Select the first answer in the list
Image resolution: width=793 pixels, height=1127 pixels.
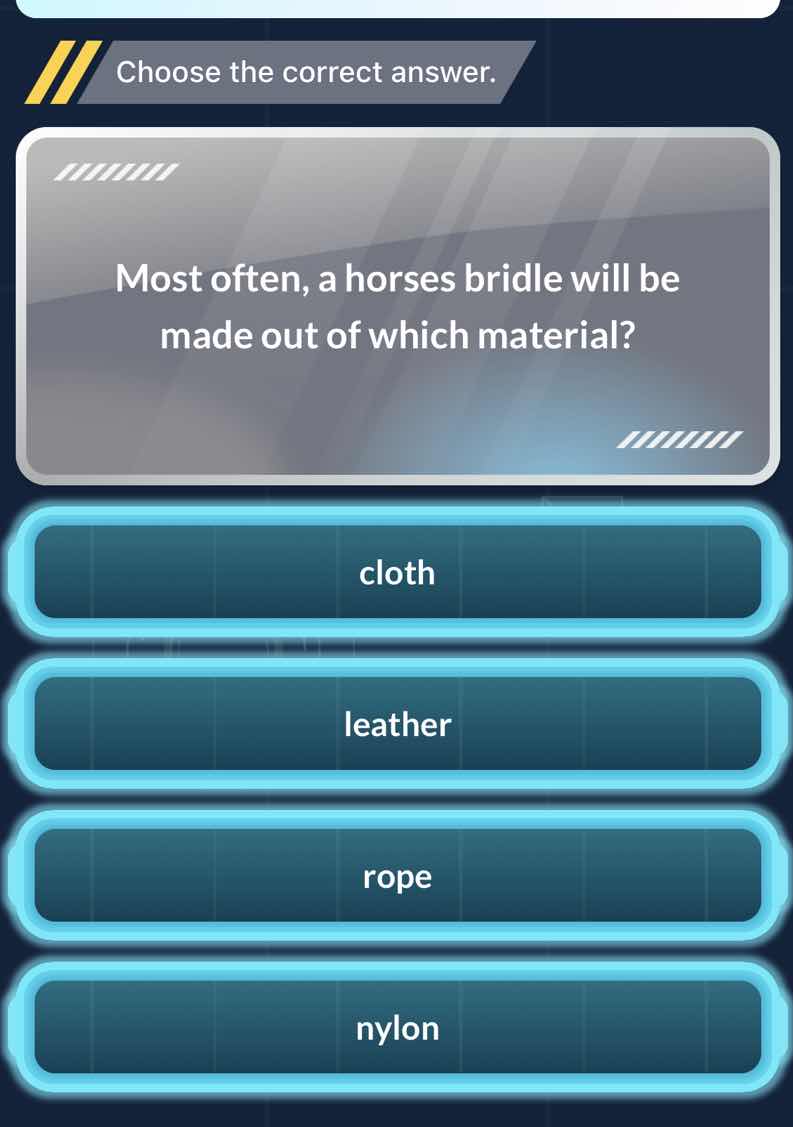pyautogui.click(x=396, y=572)
